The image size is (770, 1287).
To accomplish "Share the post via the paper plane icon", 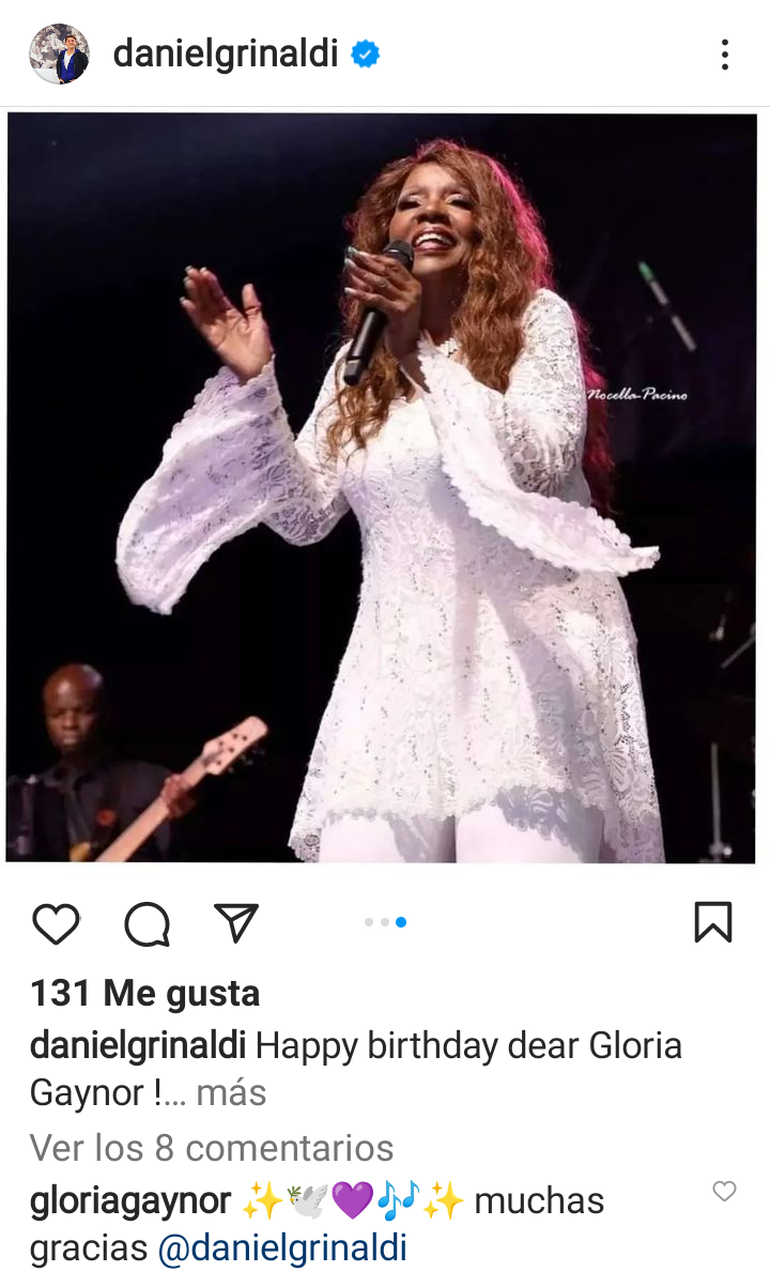I will [x=234, y=924].
